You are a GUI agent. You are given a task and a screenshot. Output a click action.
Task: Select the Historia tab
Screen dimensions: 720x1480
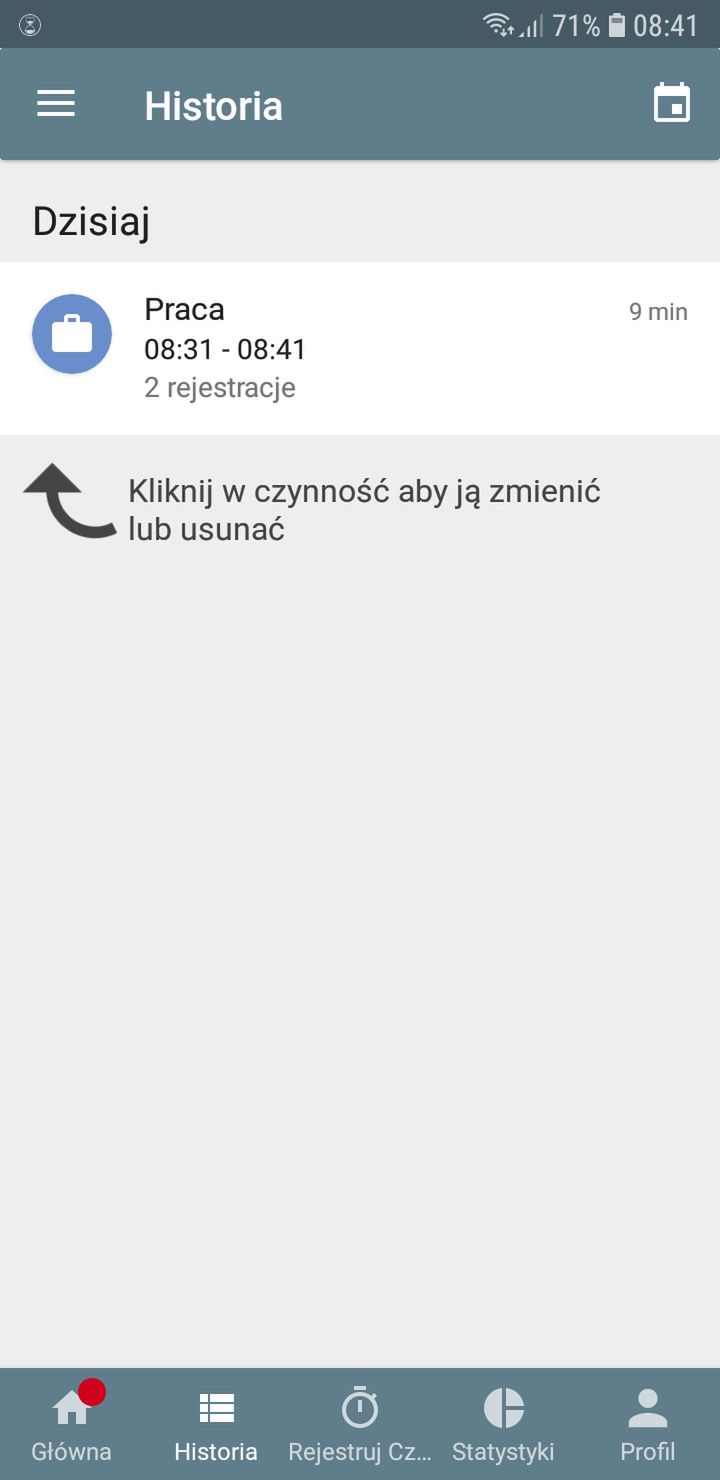click(216, 1424)
